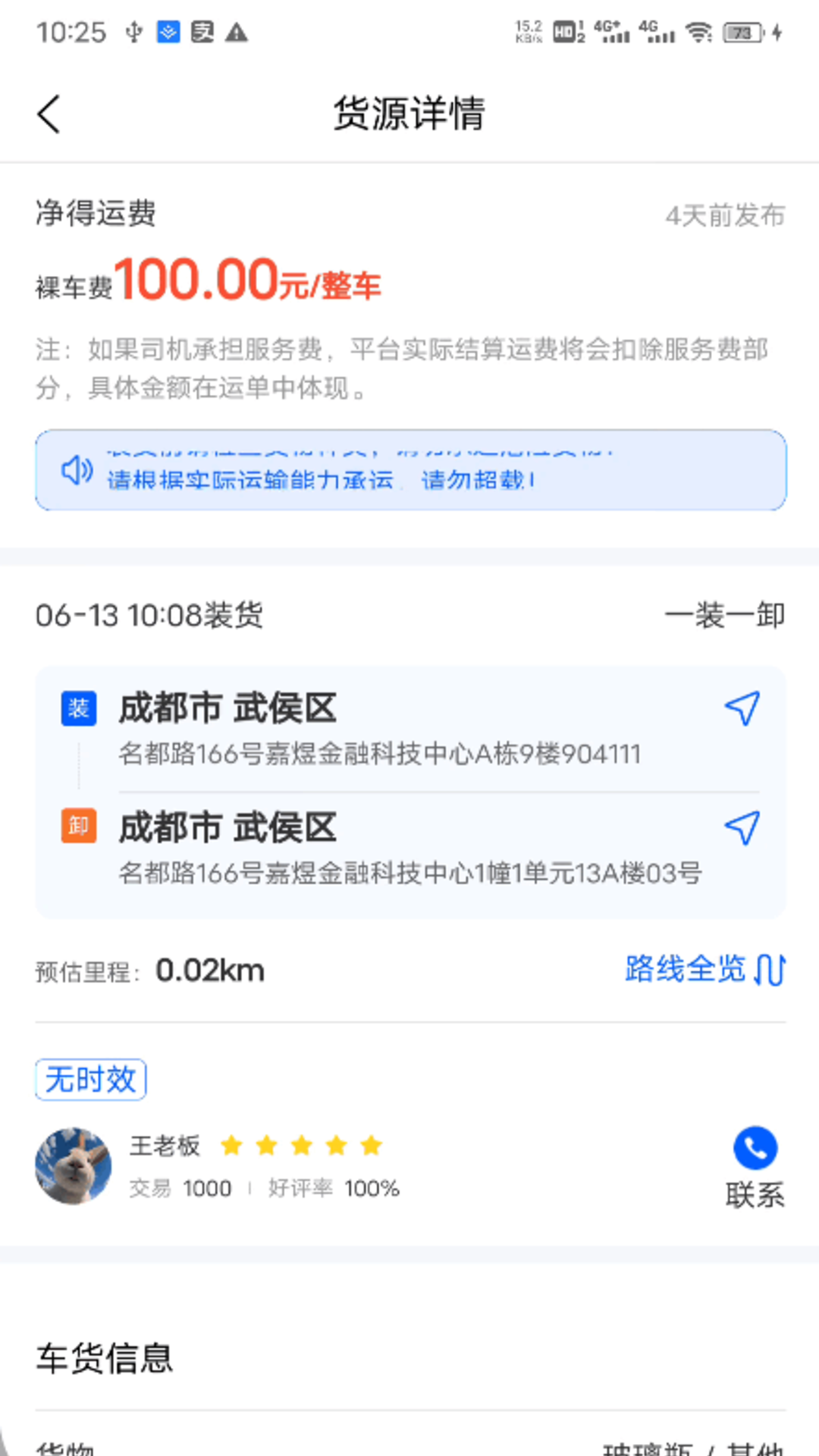Tap the route icon next to 路线全览
Screen dimensions: 819x1456
771,968
